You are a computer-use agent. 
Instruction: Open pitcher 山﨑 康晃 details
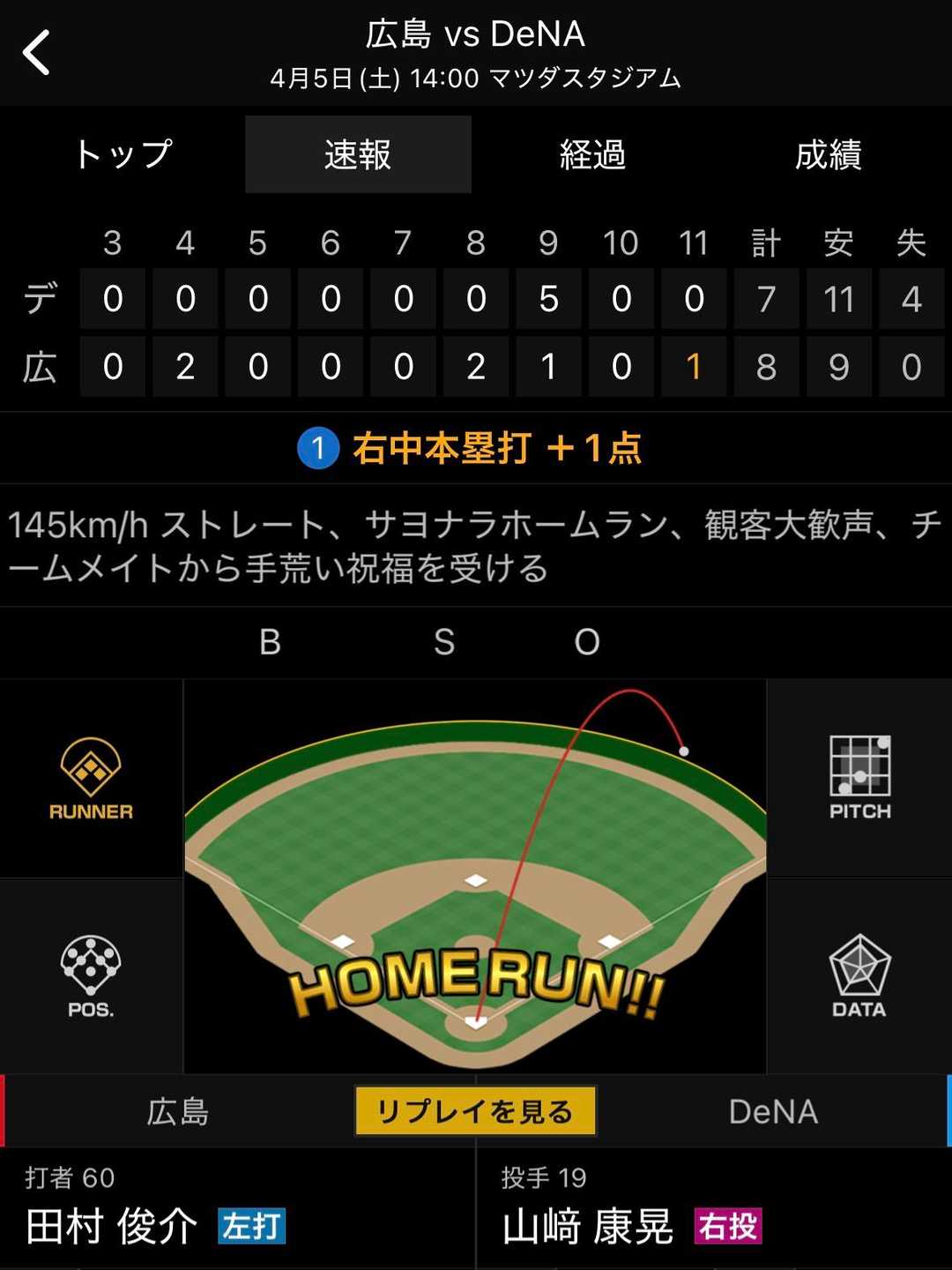tap(587, 1226)
